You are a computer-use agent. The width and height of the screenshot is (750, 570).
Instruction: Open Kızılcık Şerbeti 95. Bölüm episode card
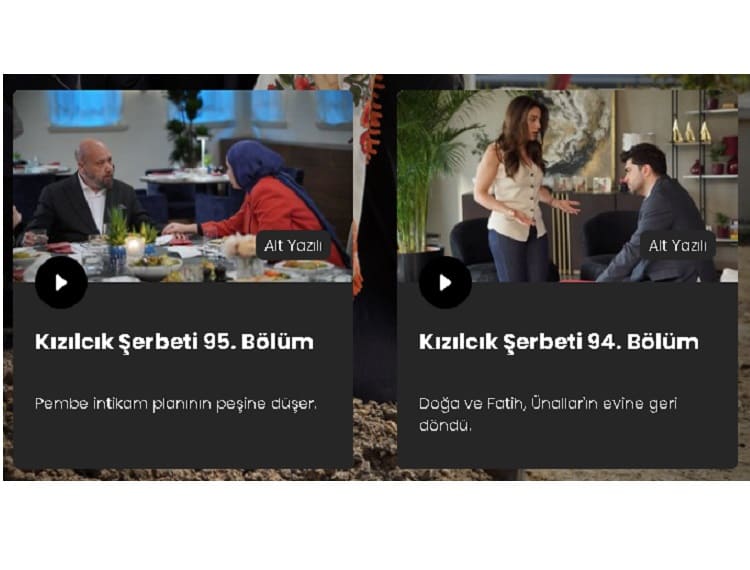tap(175, 342)
